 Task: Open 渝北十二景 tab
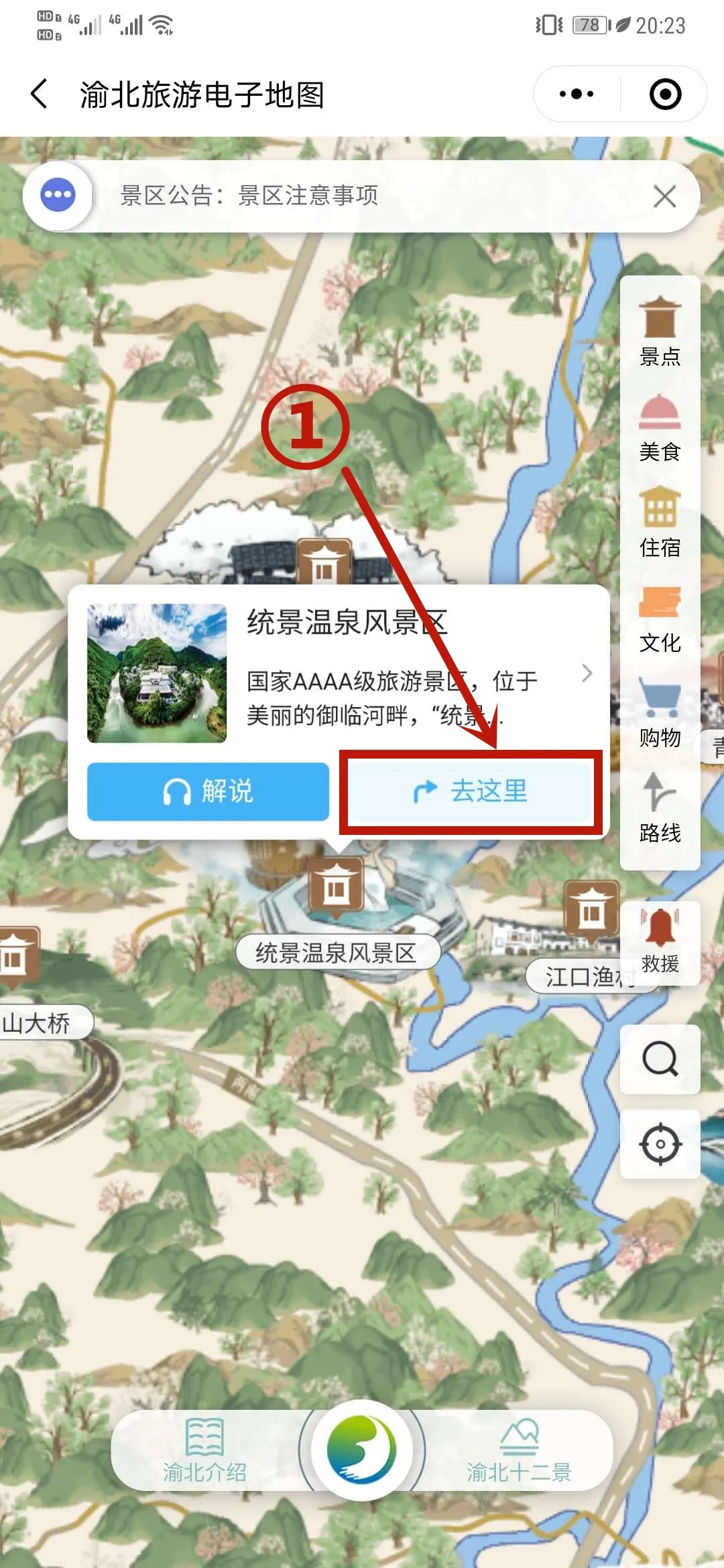(519, 1451)
